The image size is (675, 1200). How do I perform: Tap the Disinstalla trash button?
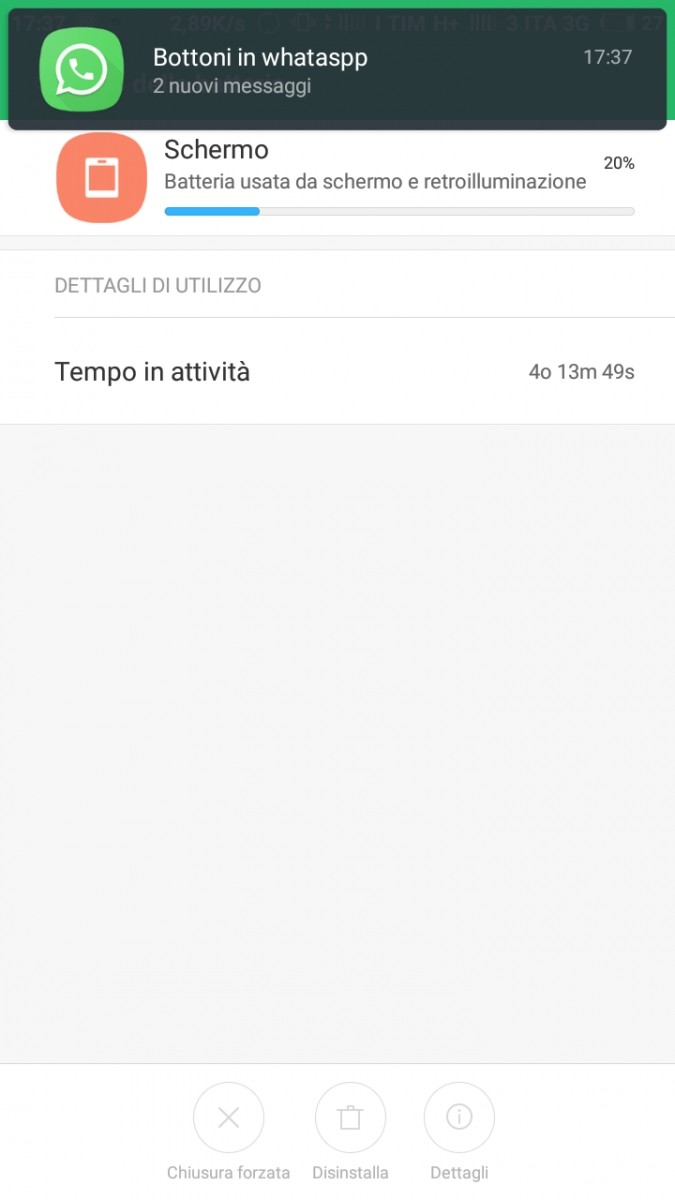tap(350, 1118)
